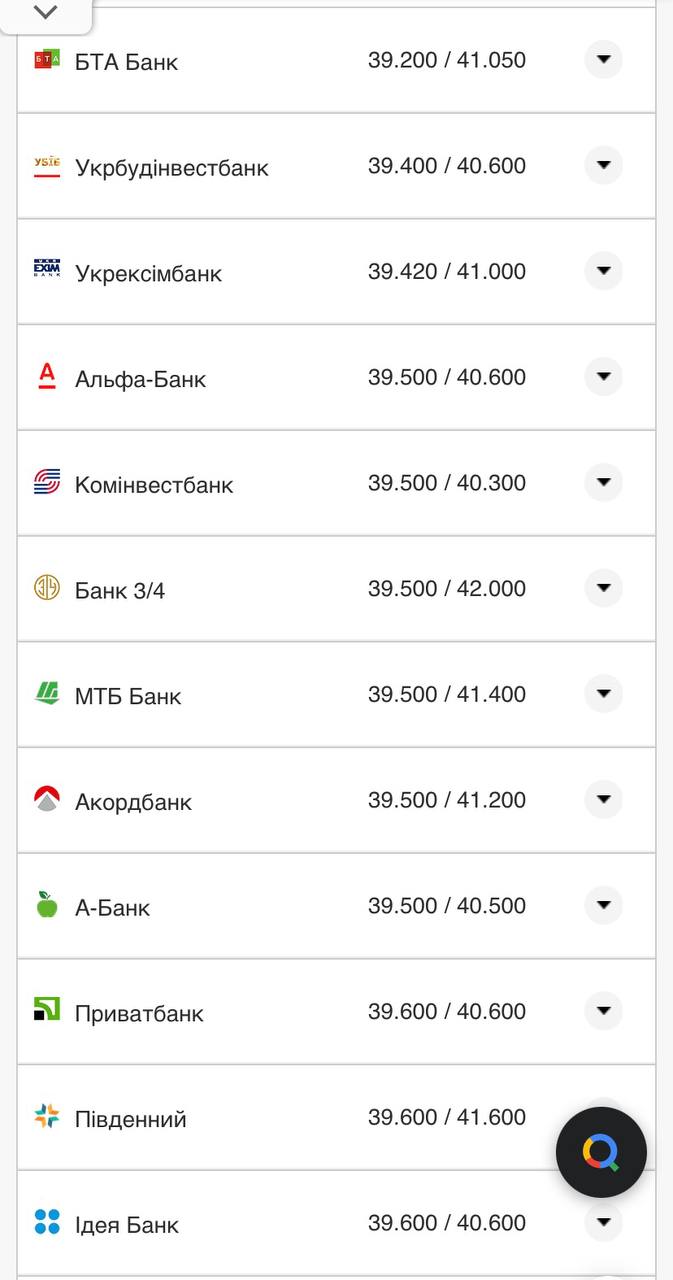The width and height of the screenshot is (673, 1280).
Task: Expand the Укрбудінвестбанк row arrow
Action: click(603, 165)
